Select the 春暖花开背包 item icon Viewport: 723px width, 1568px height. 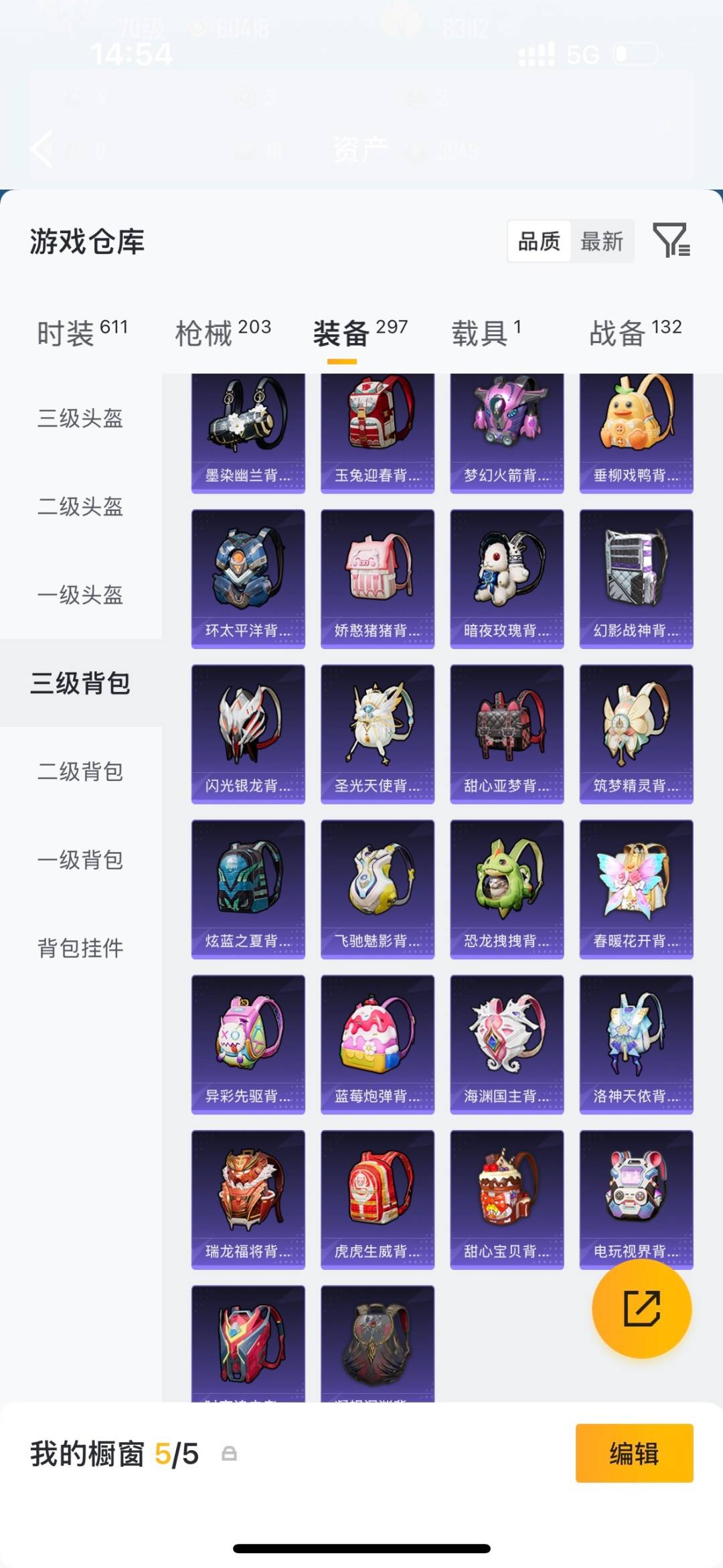point(636,887)
